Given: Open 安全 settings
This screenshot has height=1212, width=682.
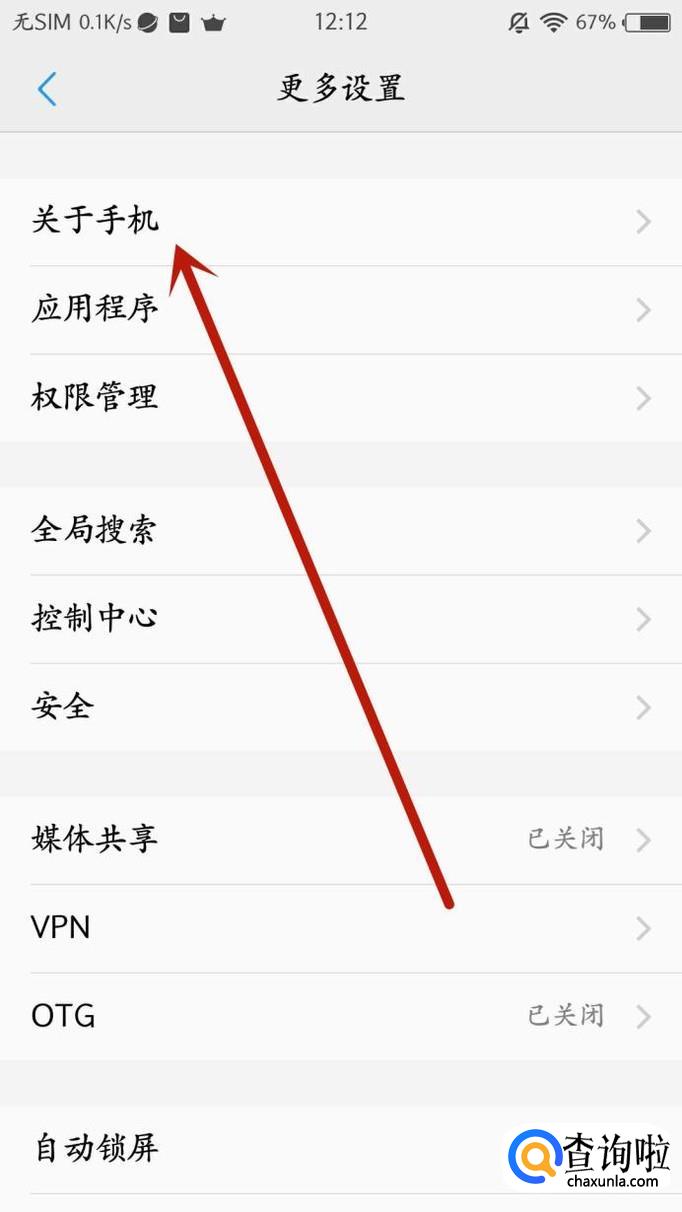Looking at the screenshot, I should (340, 707).
